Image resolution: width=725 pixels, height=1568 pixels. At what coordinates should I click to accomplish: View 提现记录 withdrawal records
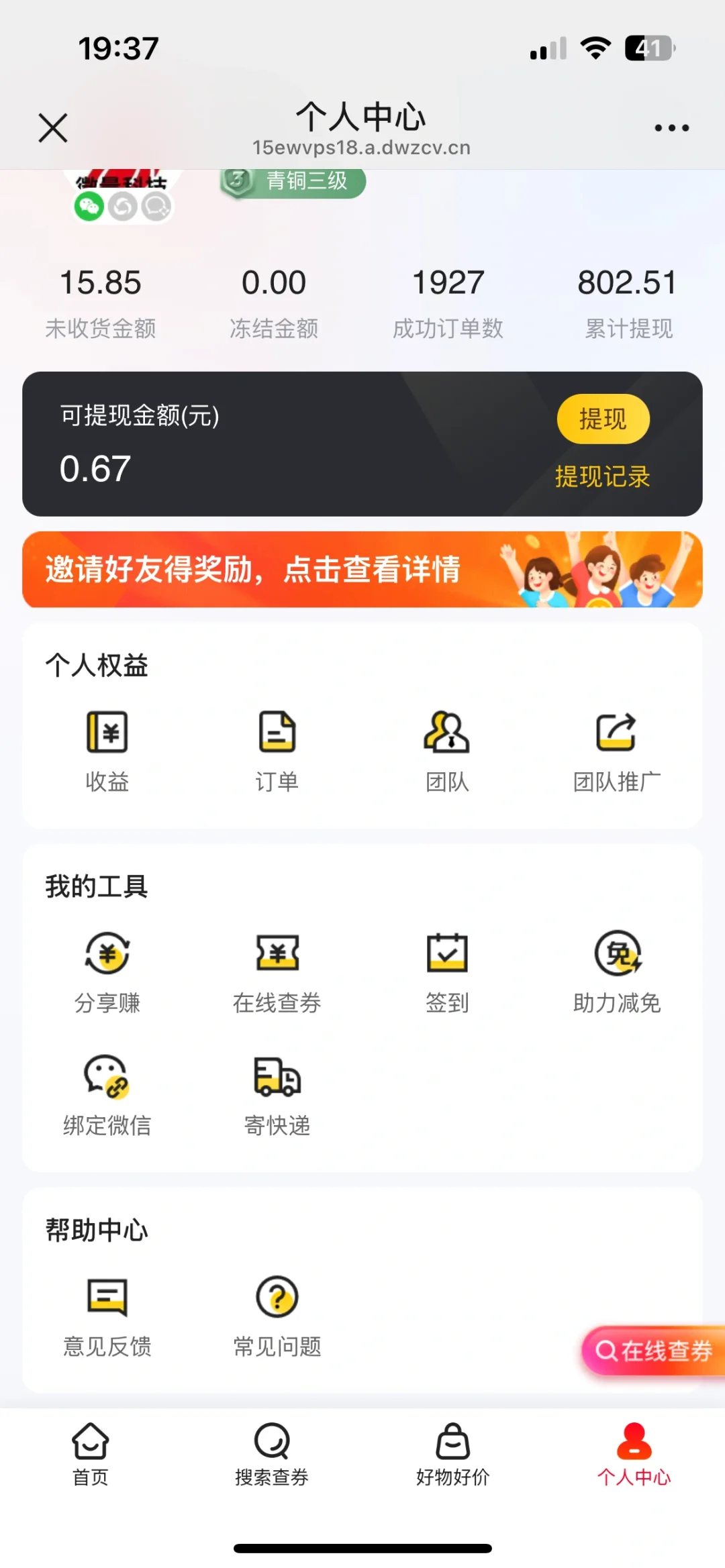602,477
